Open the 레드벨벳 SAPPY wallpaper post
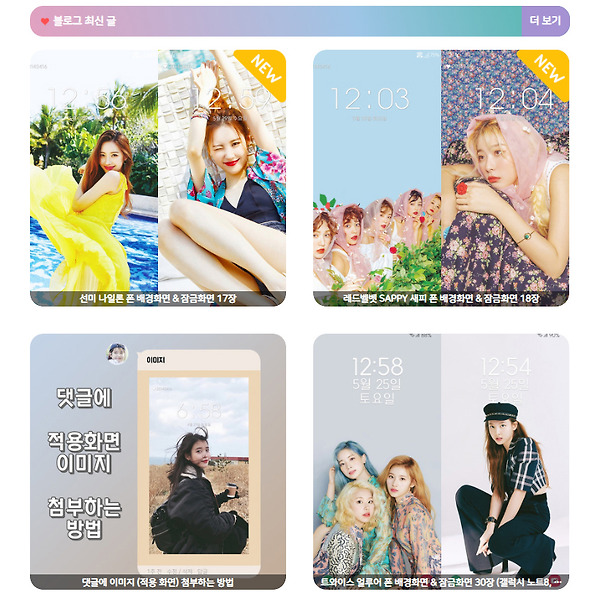This screenshot has height=600, width=600. tap(441, 177)
